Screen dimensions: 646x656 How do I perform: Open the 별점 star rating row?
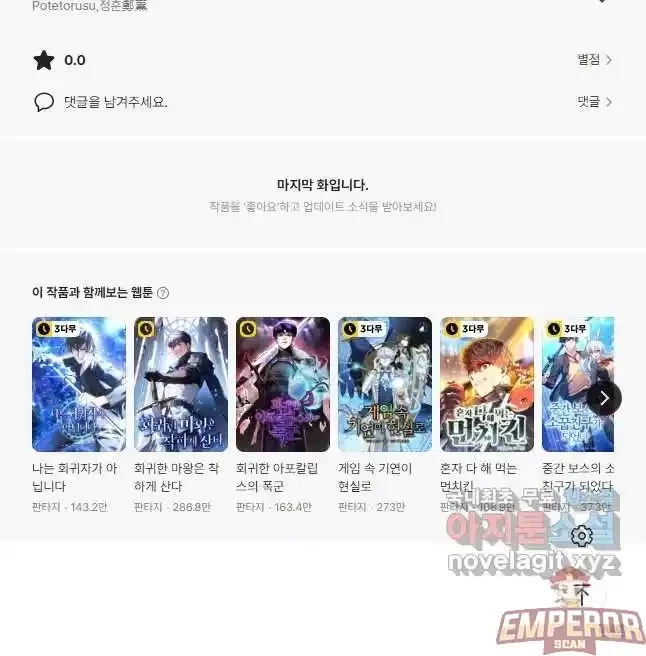tap(594, 60)
